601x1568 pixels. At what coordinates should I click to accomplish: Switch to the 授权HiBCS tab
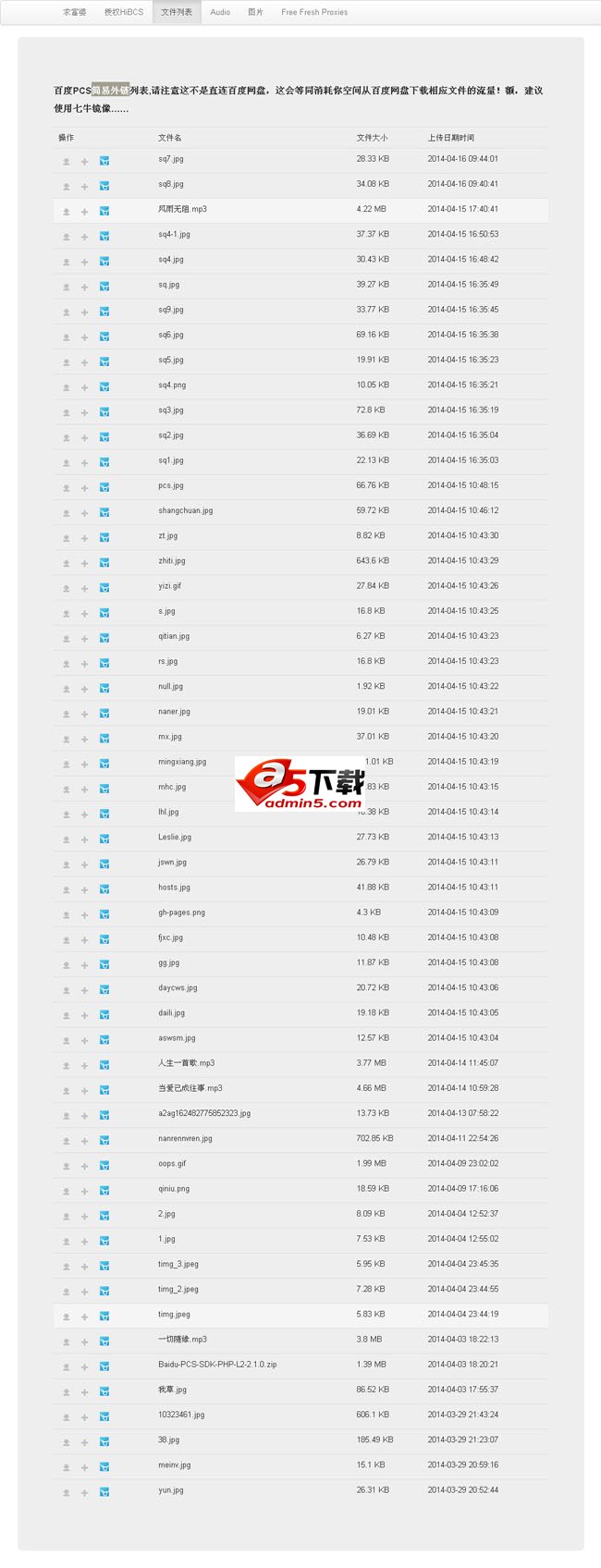point(124,12)
